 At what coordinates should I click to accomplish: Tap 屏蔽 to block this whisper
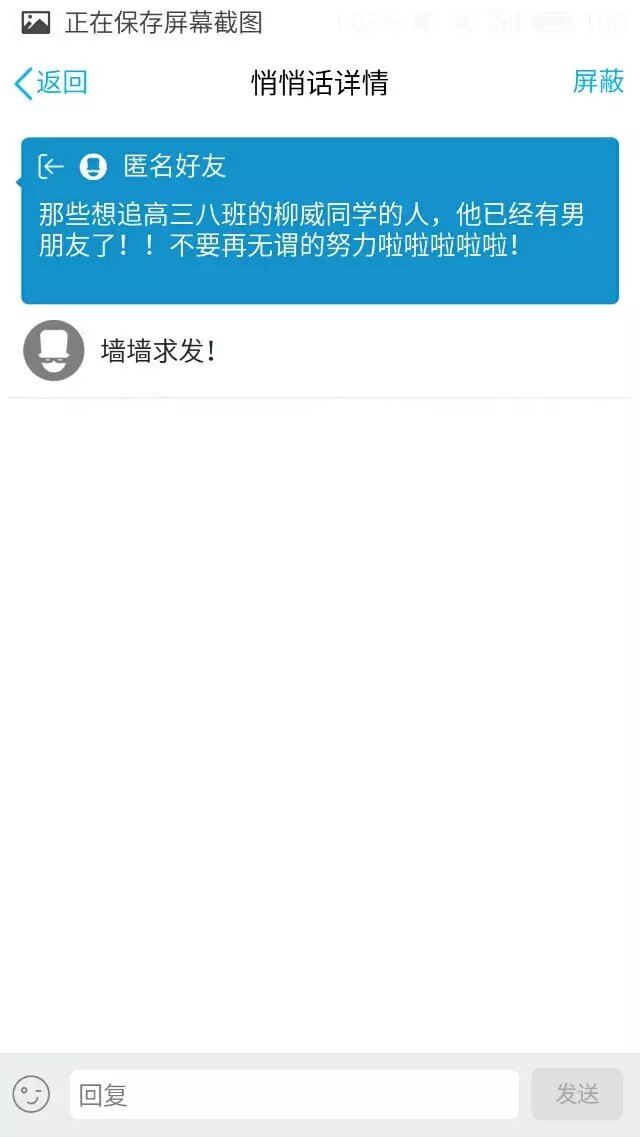[598, 82]
